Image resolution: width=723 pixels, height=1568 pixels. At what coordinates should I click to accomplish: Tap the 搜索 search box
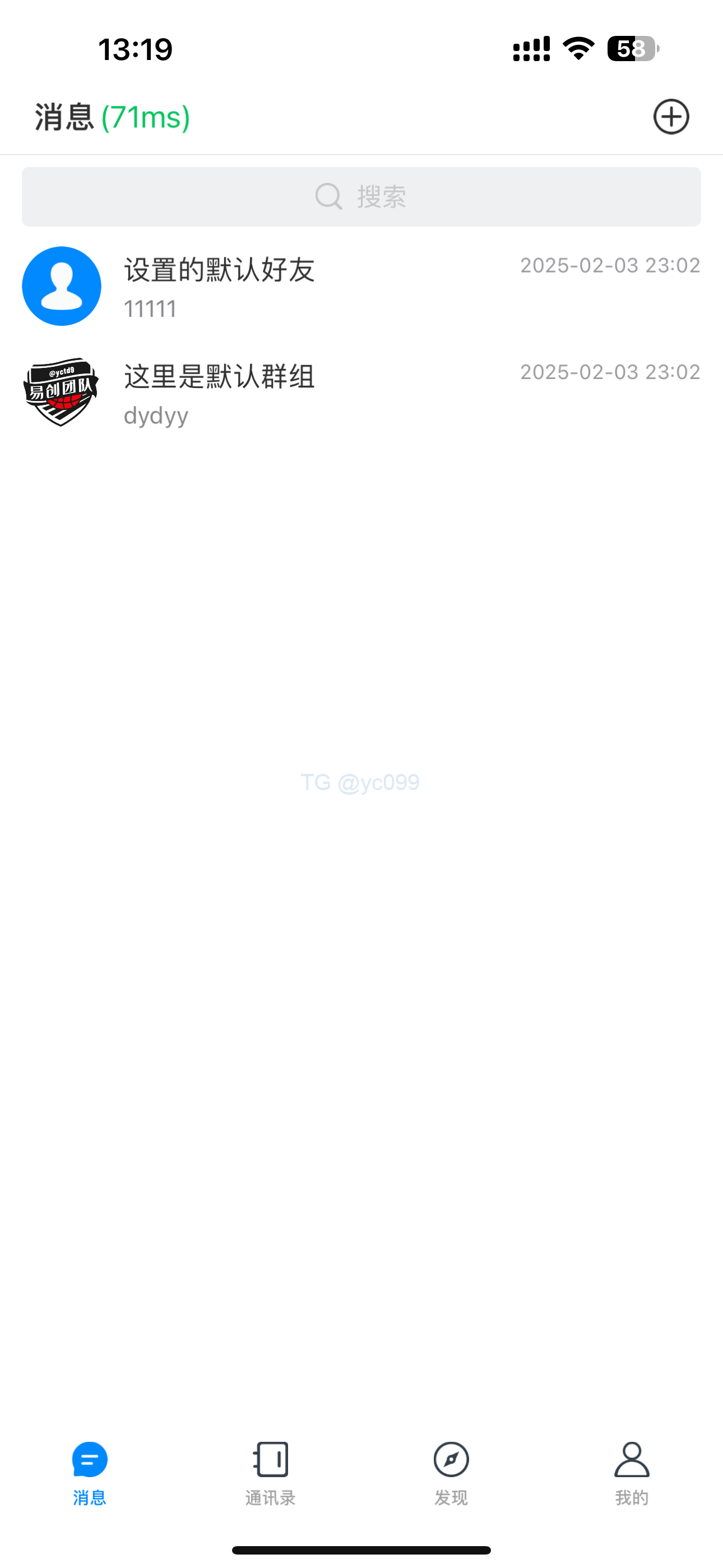pos(361,197)
